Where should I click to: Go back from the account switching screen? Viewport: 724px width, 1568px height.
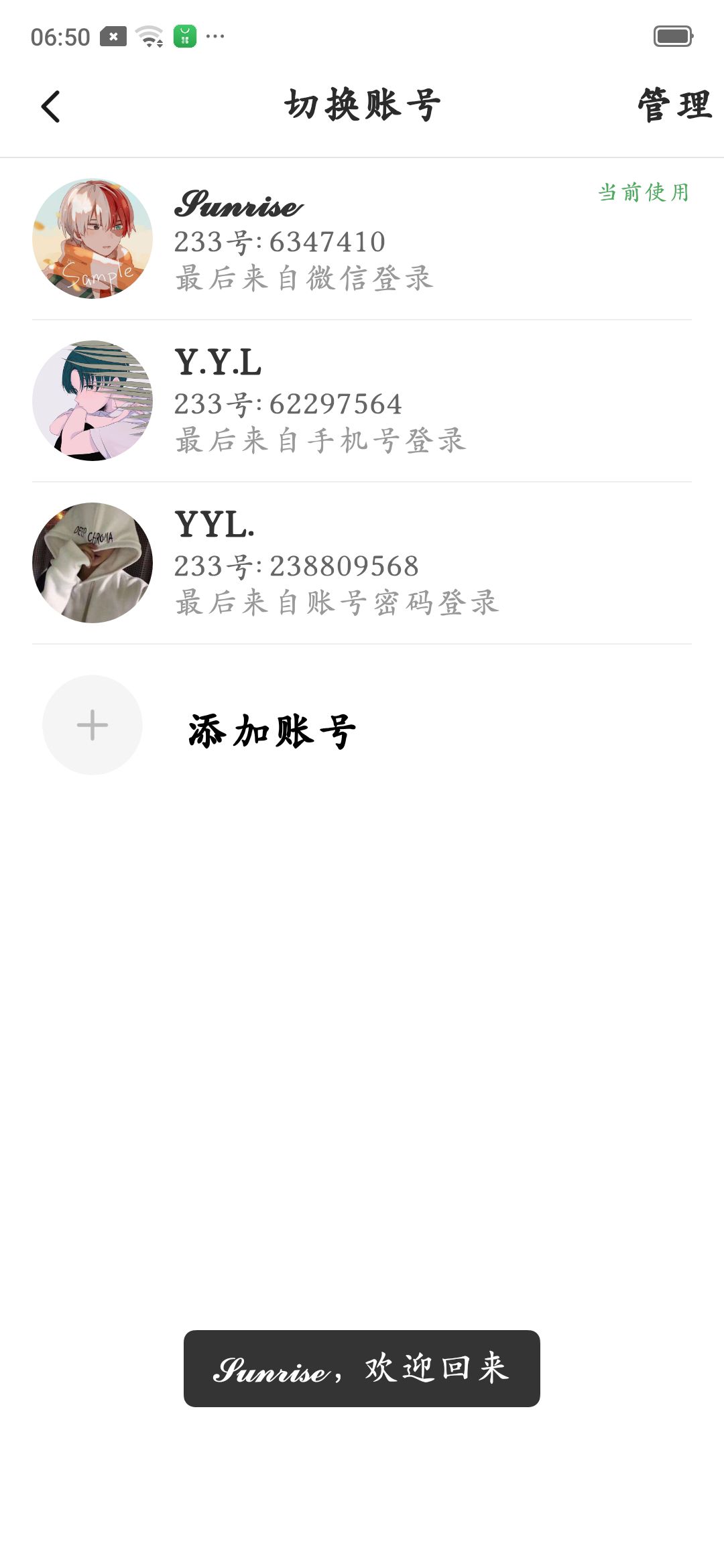51,107
